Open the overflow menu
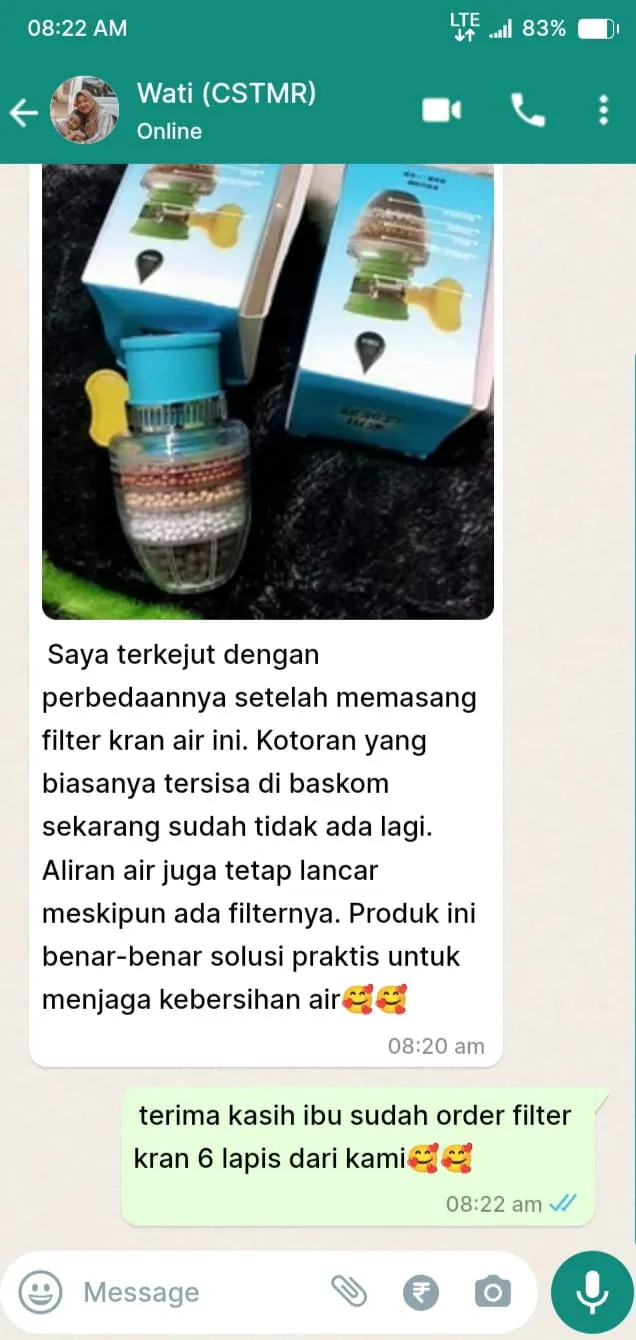The height and width of the screenshot is (1340, 636). pos(603,110)
